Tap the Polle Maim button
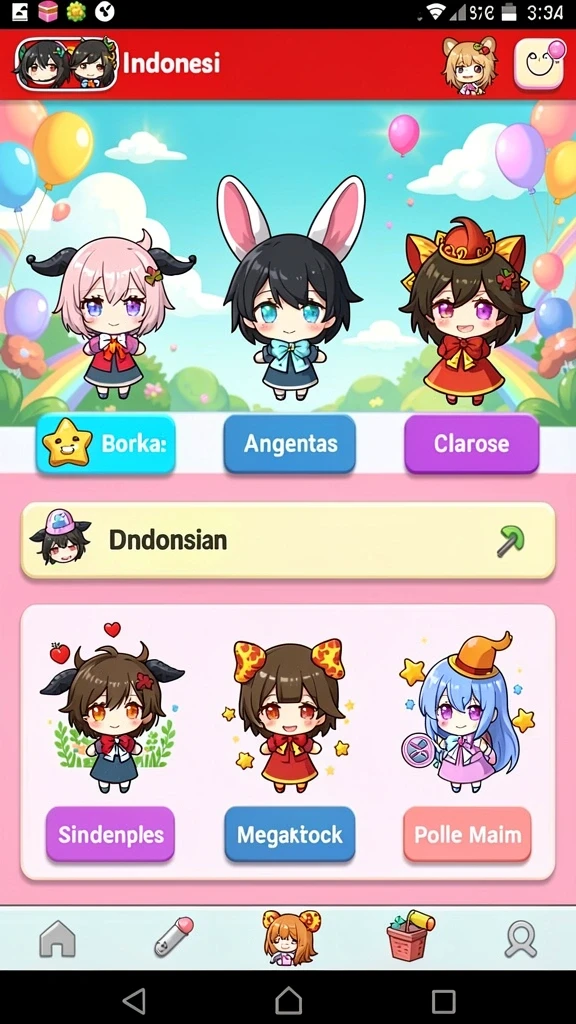The height and width of the screenshot is (1024, 576). (x=468, y=834)
